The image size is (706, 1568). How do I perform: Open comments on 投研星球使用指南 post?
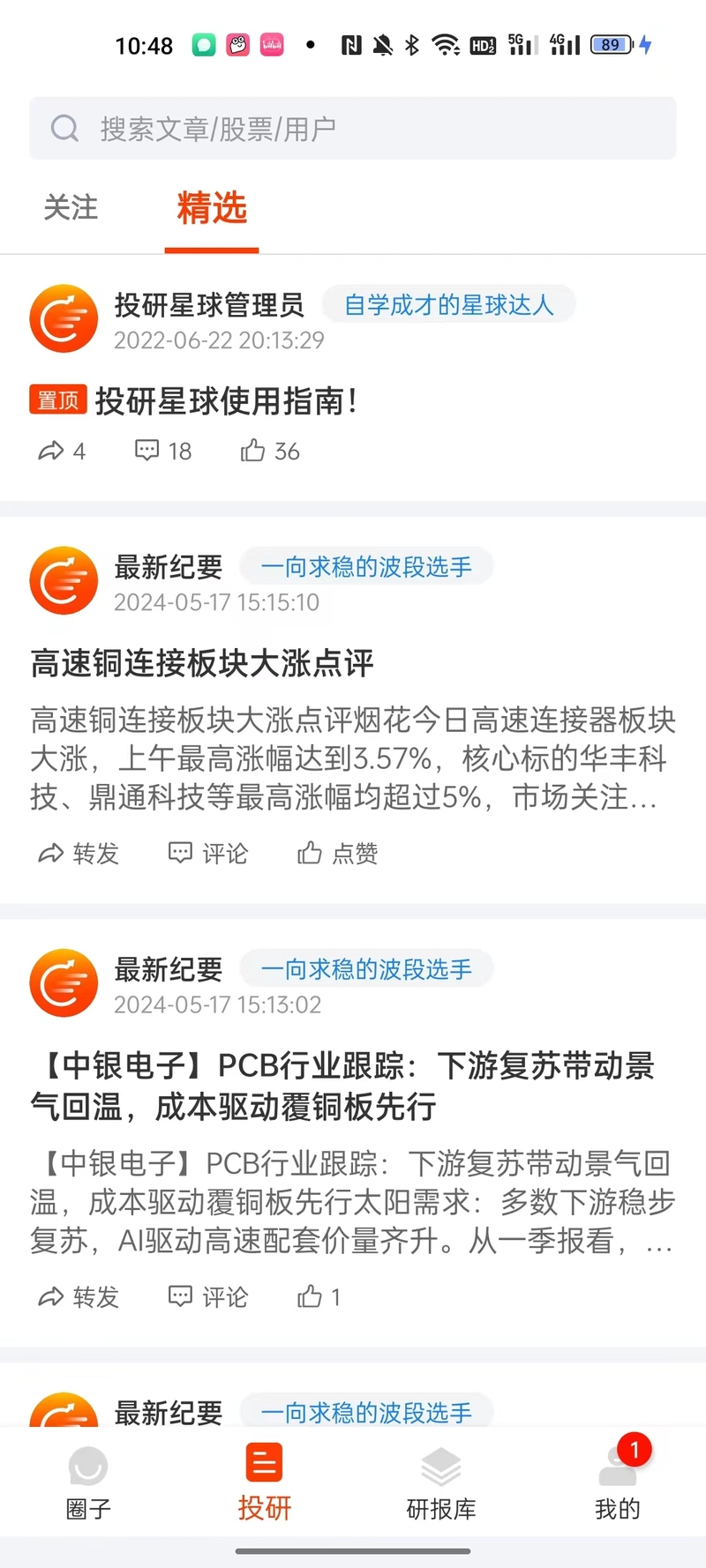click(x=163, y=452)
